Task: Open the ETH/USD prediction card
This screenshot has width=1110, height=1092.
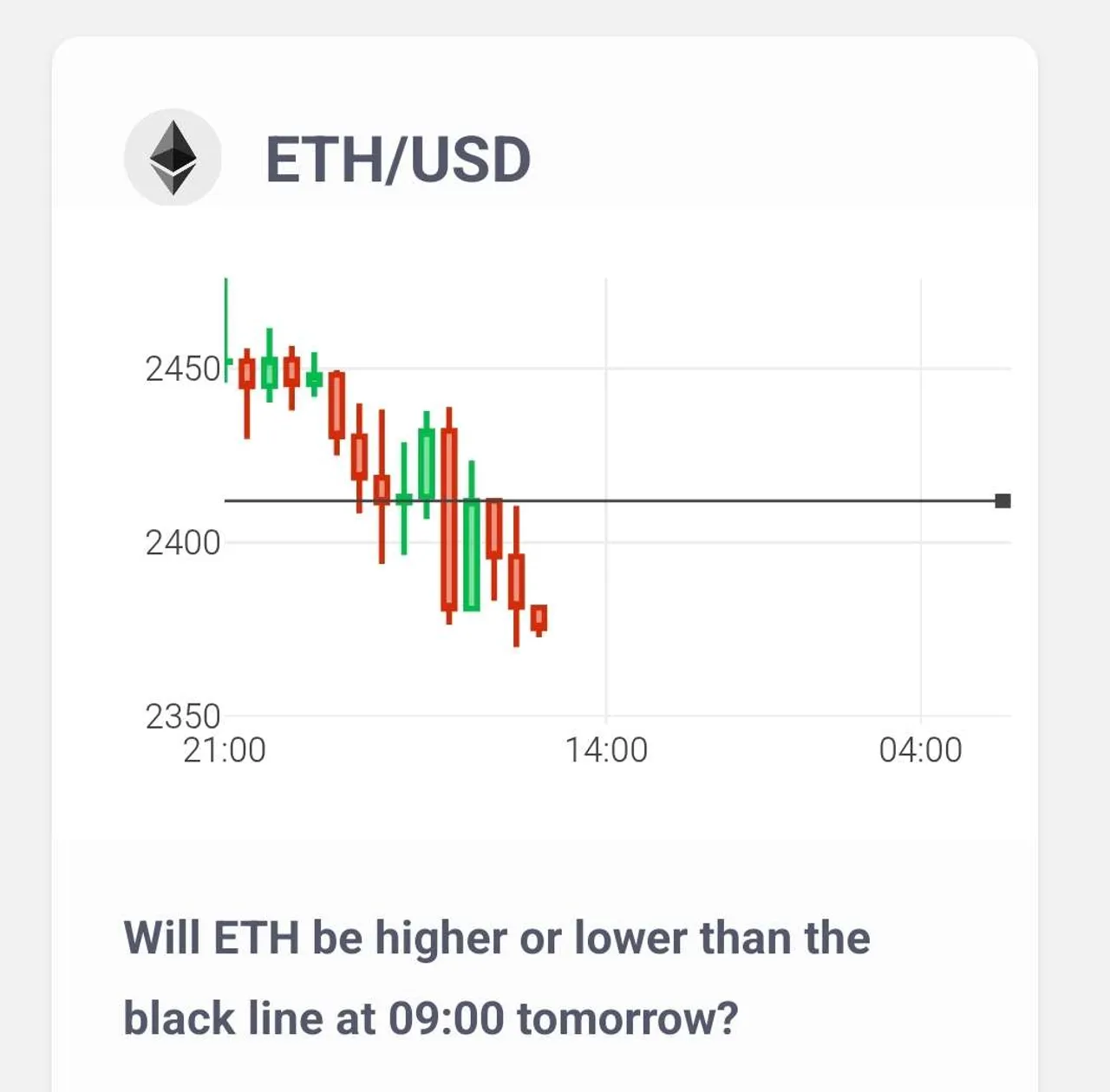Action: pos(397,160)
